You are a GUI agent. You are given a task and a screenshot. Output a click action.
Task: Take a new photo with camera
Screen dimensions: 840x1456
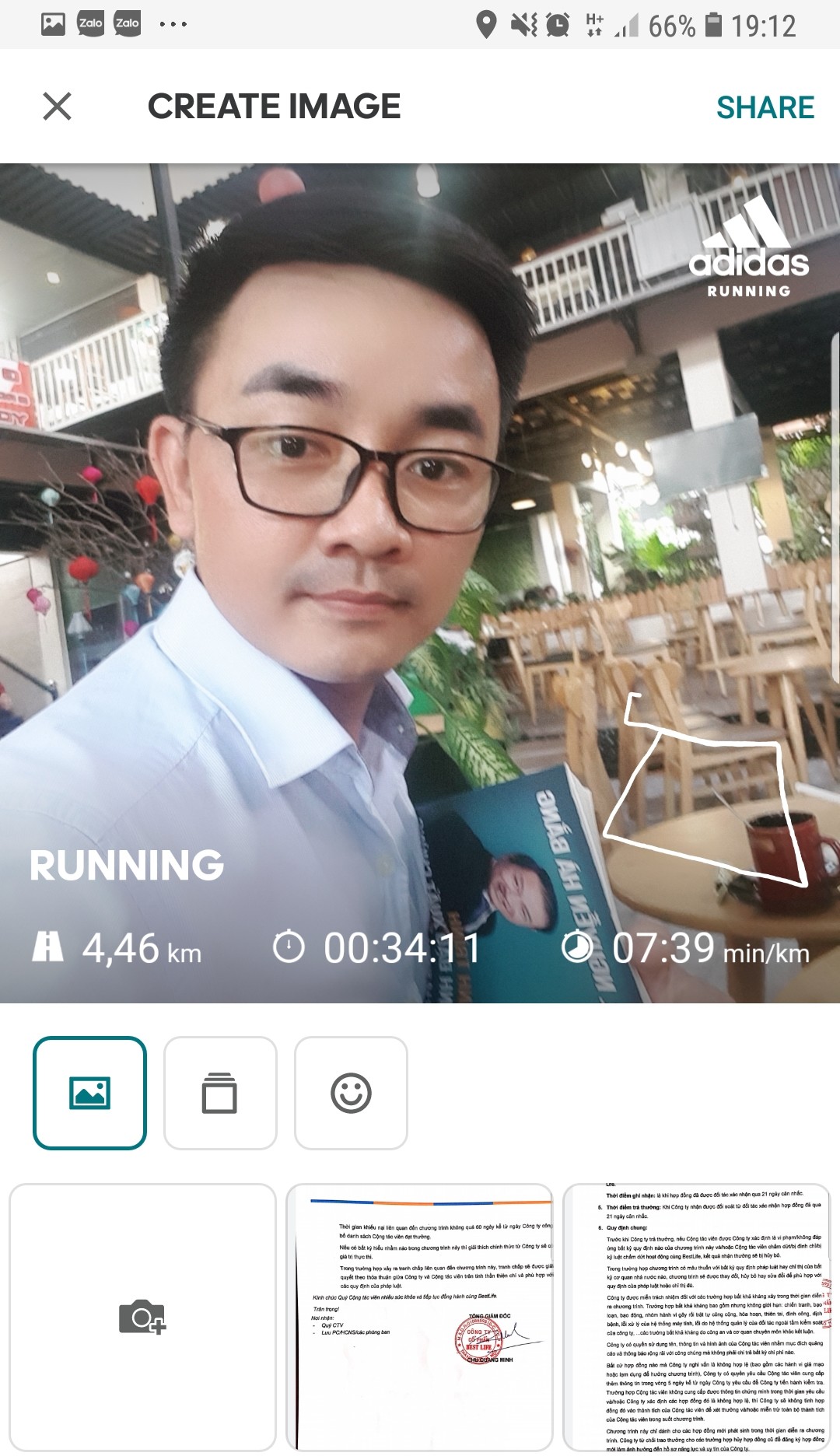pyautogui.click(x=142, y=1317)
